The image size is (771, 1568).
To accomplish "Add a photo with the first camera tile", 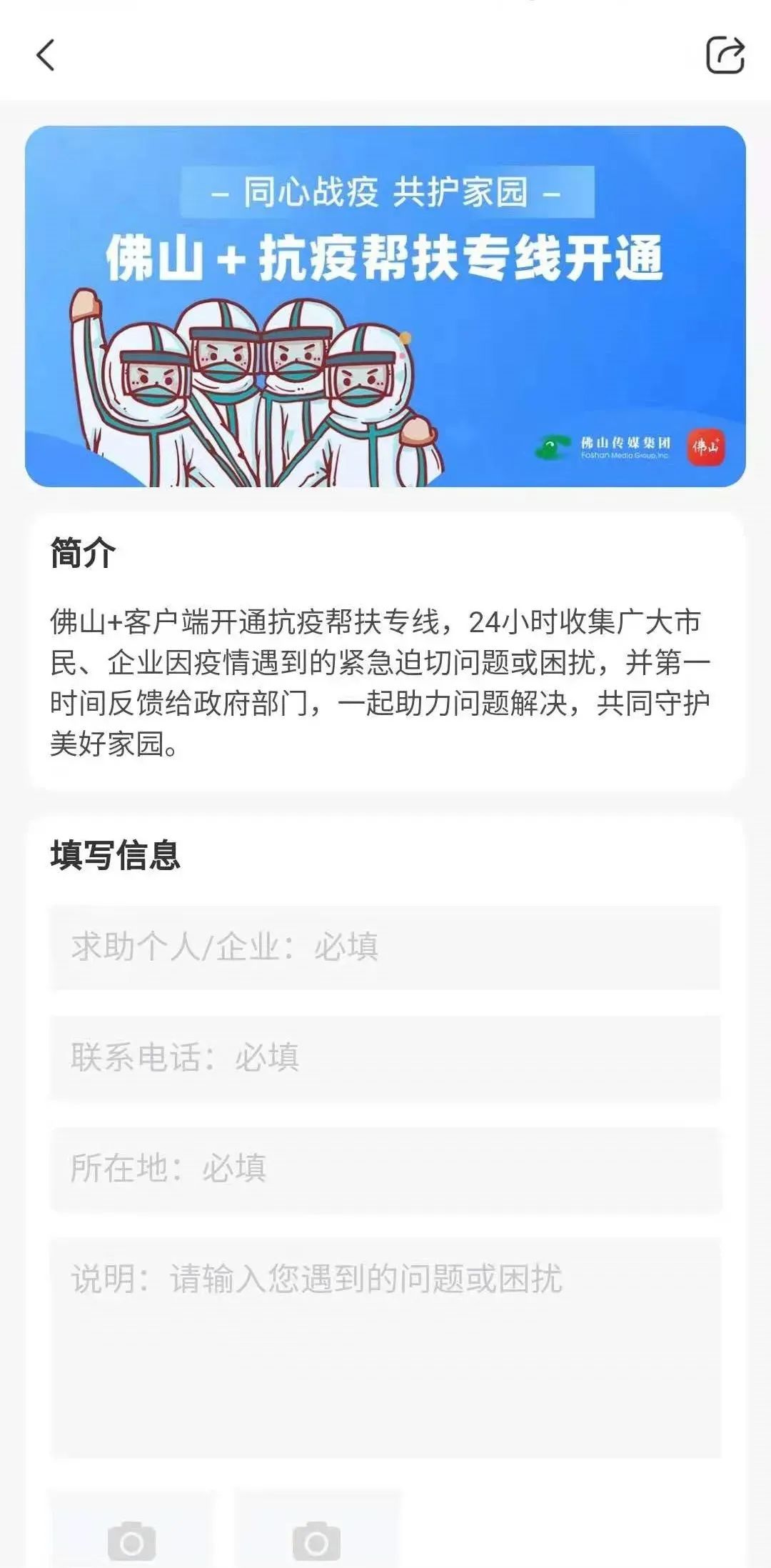I will (x=131, y=1529).
